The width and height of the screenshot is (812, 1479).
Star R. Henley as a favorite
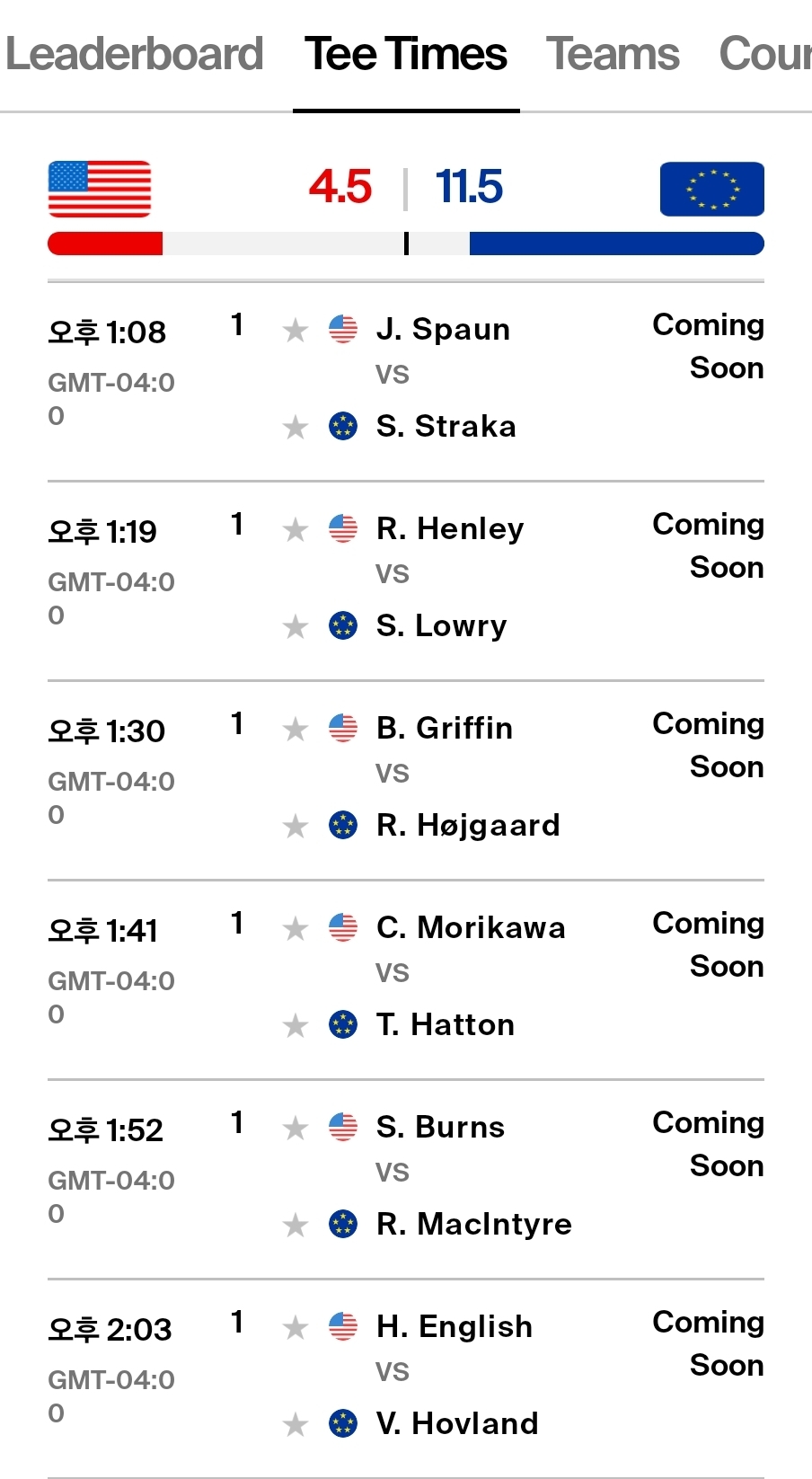(x=296, y=530)
